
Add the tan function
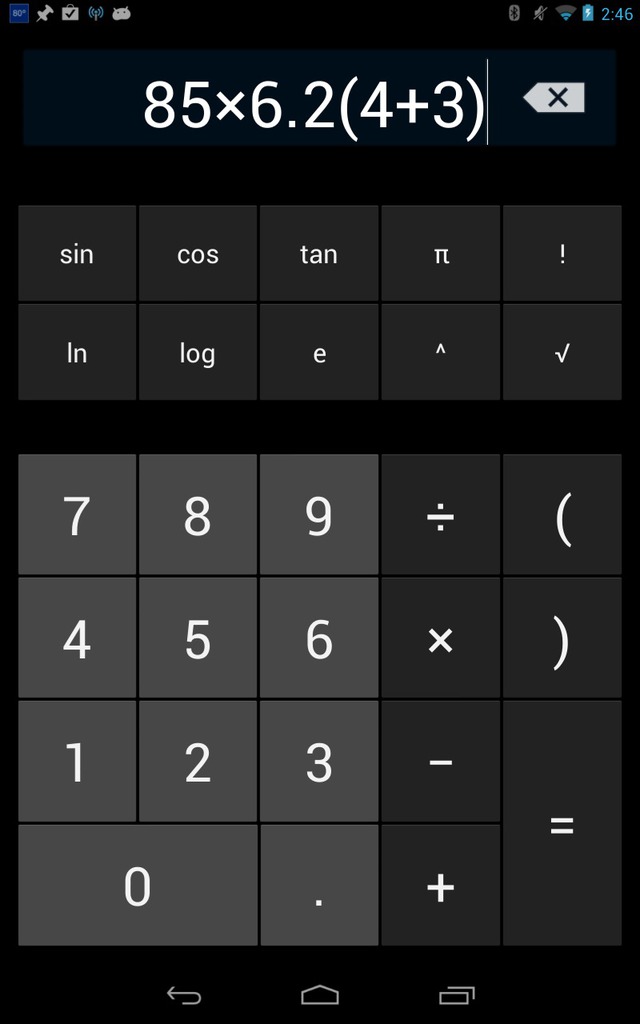[319, 253]
